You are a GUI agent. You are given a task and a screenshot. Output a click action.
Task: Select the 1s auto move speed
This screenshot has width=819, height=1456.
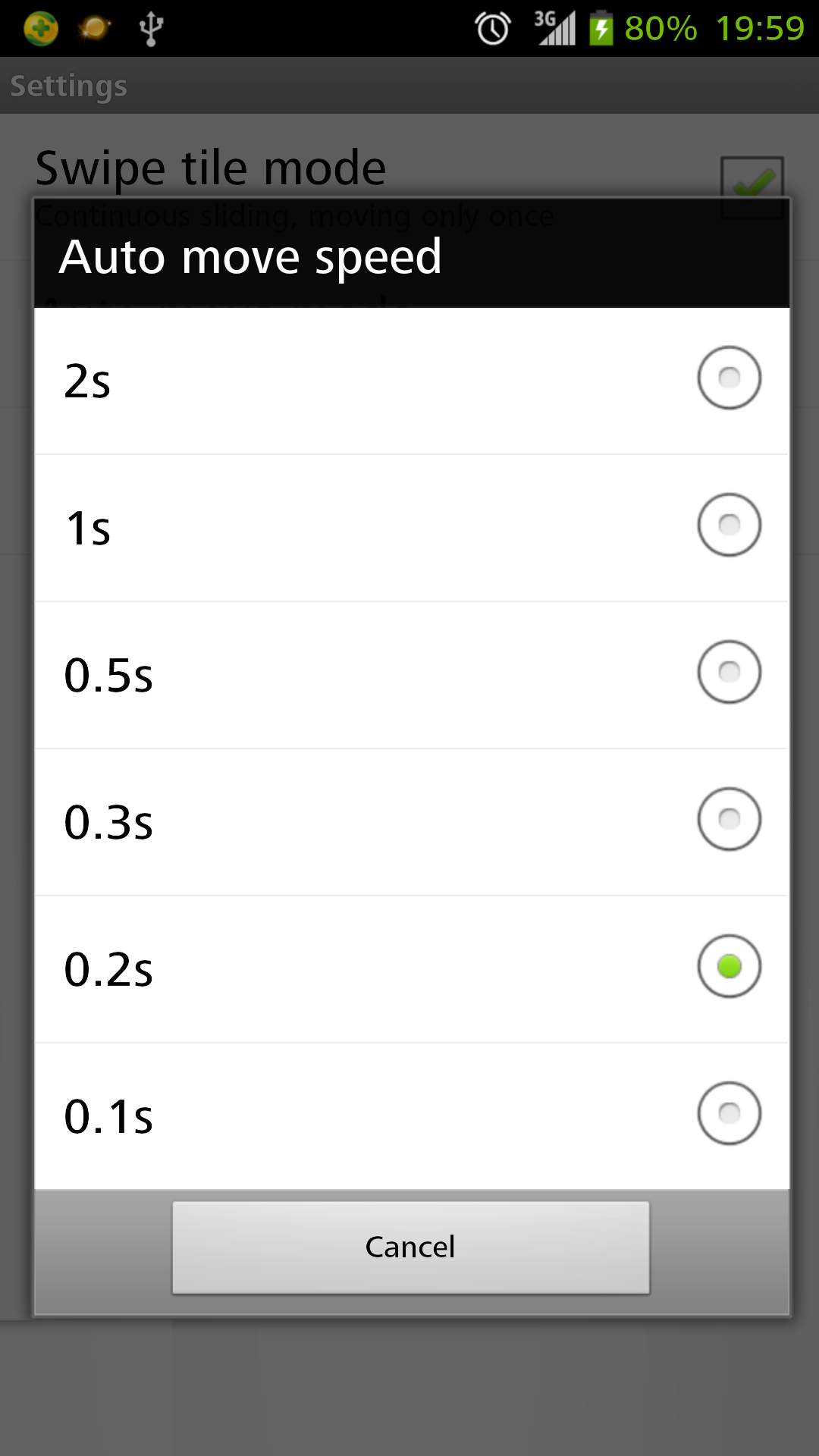coord(409,526)
